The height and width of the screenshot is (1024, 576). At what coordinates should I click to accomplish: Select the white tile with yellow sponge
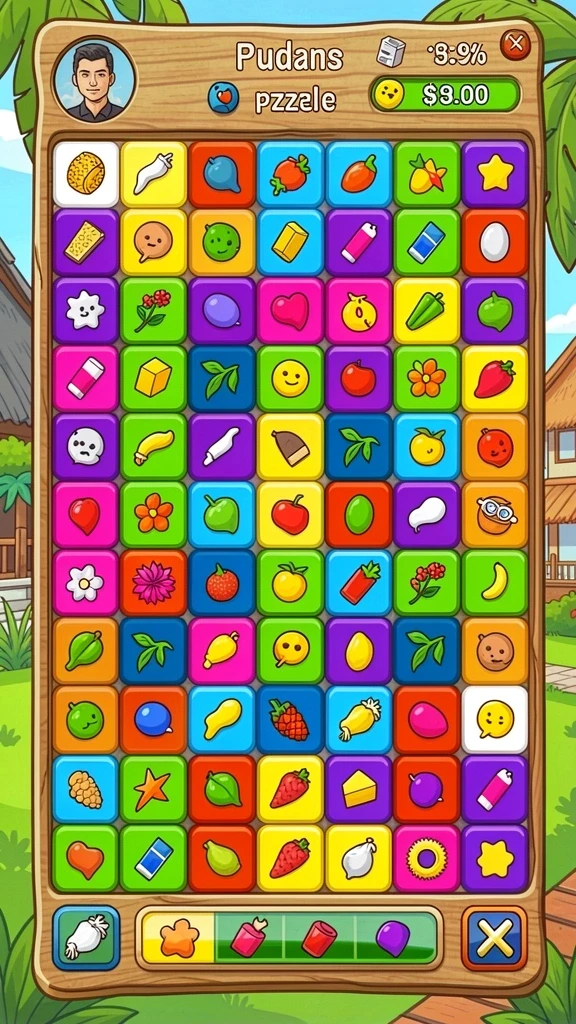click(x=86, y=174)
